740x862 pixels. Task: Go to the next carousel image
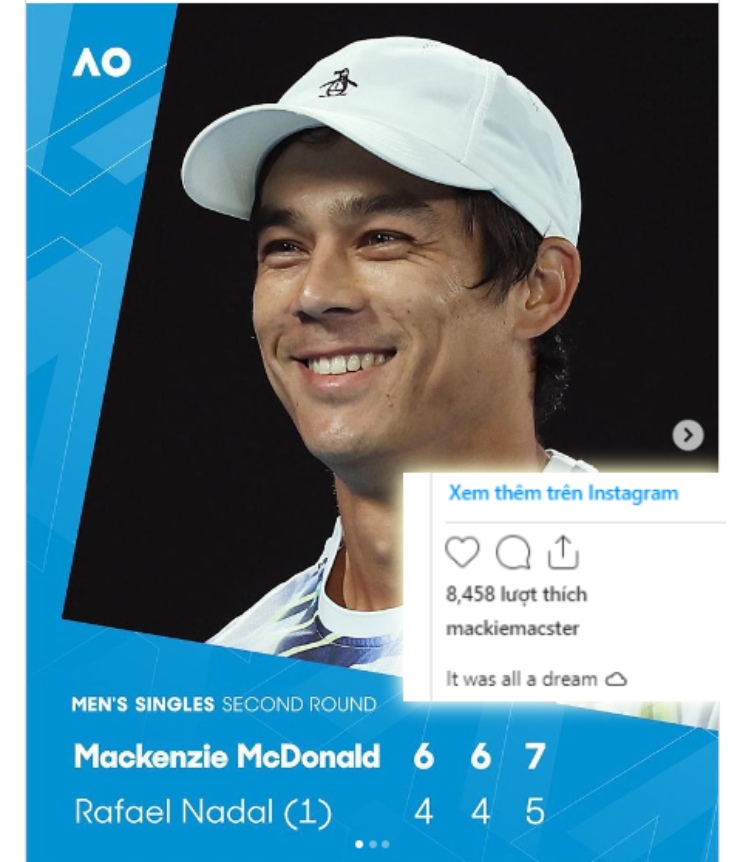(x=687, y=435)
